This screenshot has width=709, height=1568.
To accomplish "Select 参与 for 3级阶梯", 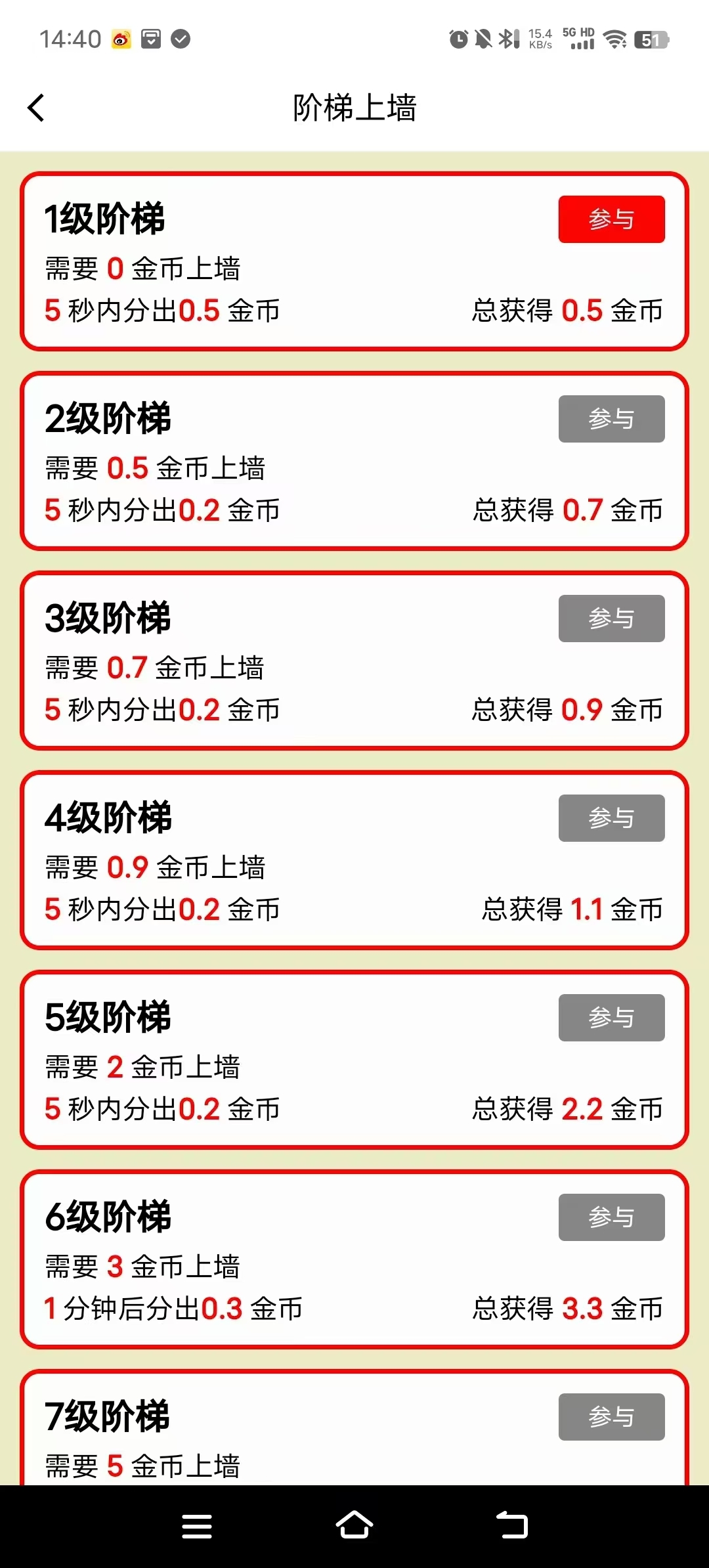I will click(x=611, y=619).
